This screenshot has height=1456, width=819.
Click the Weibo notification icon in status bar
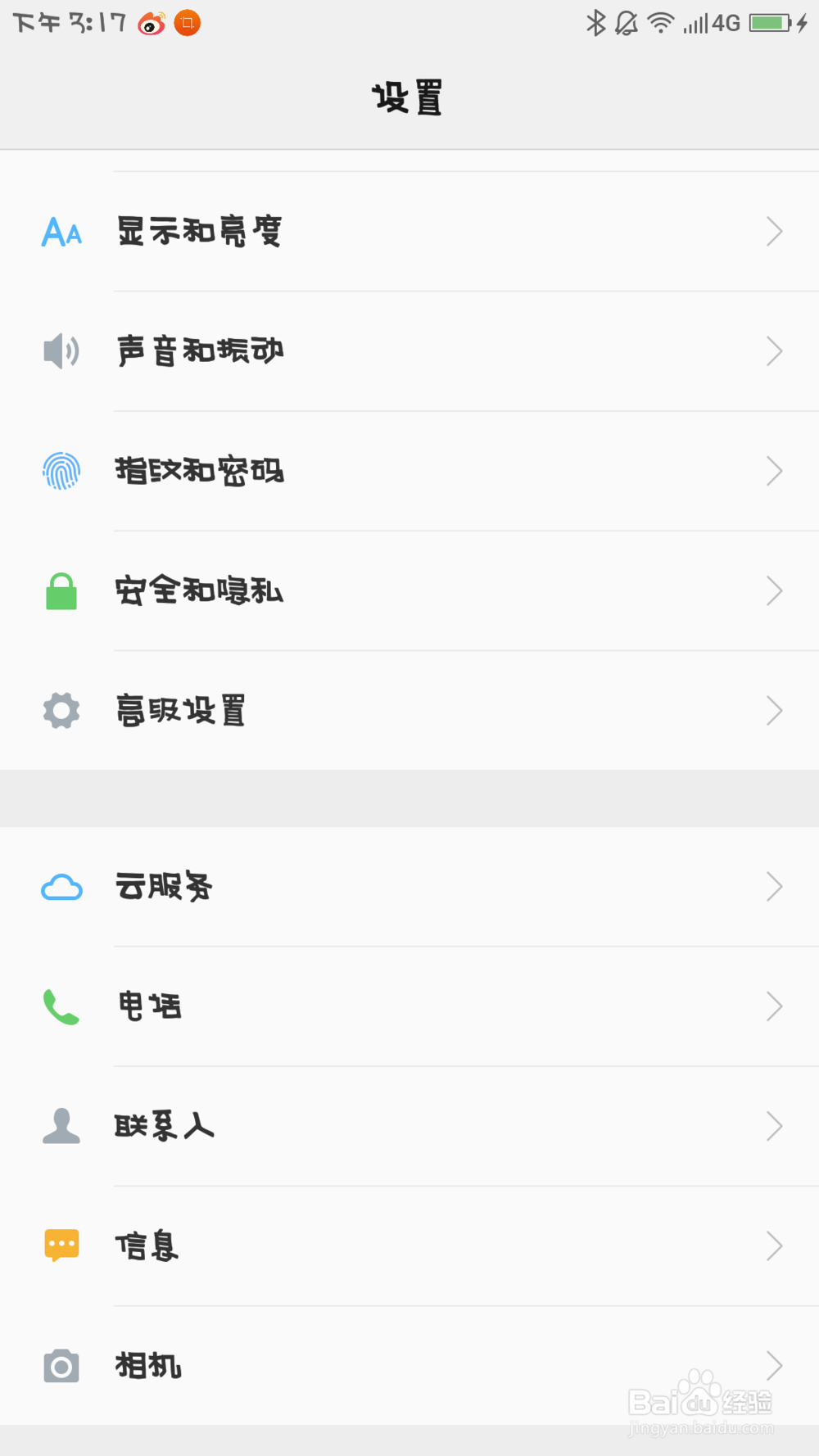(x=149, y=22)
